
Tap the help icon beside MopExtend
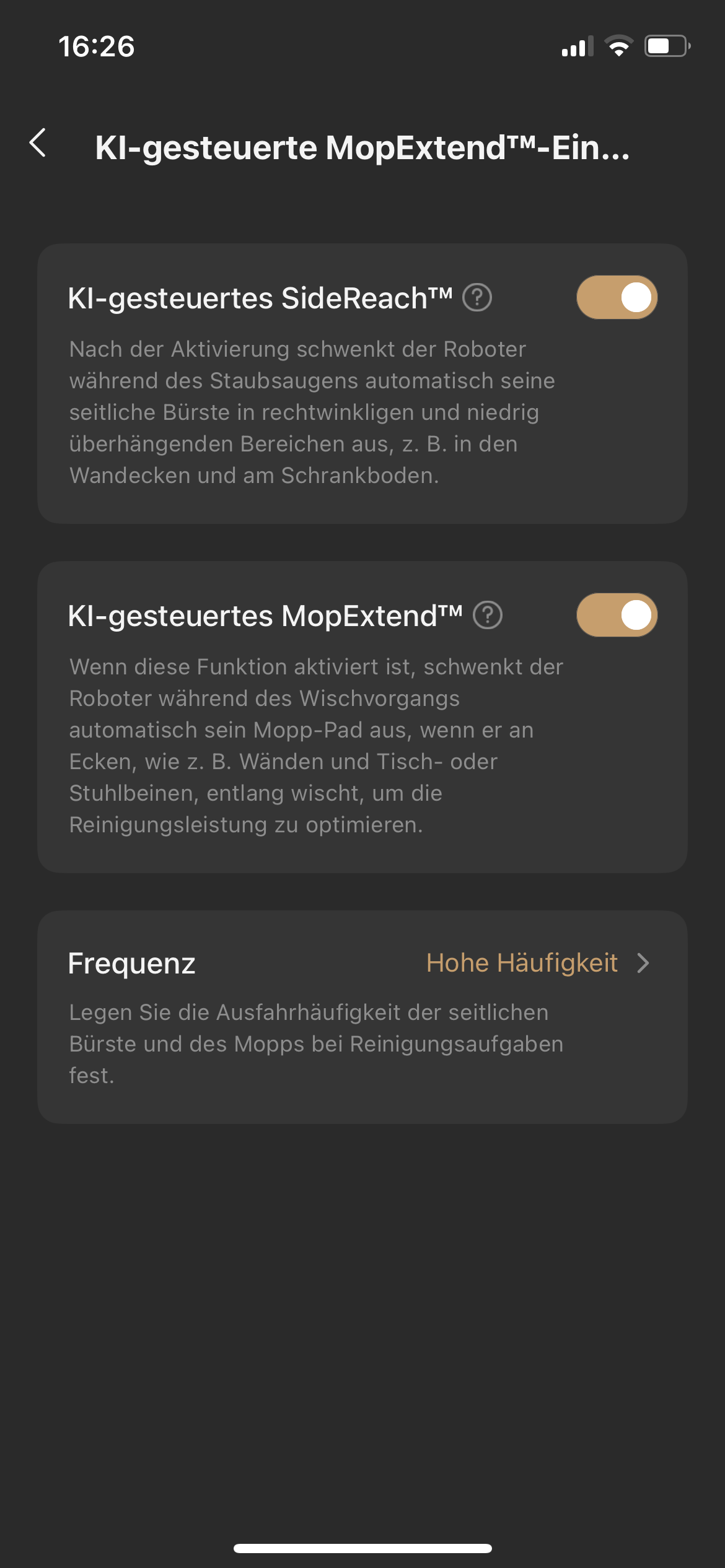coord(488,616)
